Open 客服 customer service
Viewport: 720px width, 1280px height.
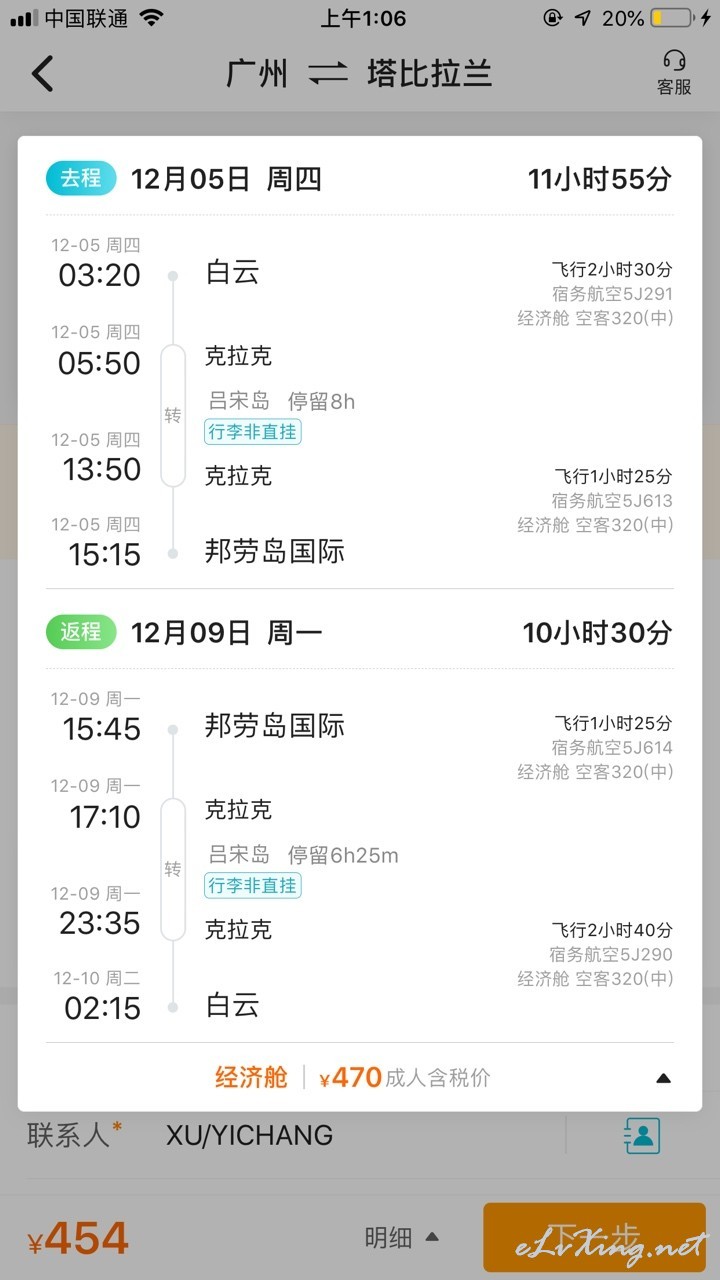point(674,73)
